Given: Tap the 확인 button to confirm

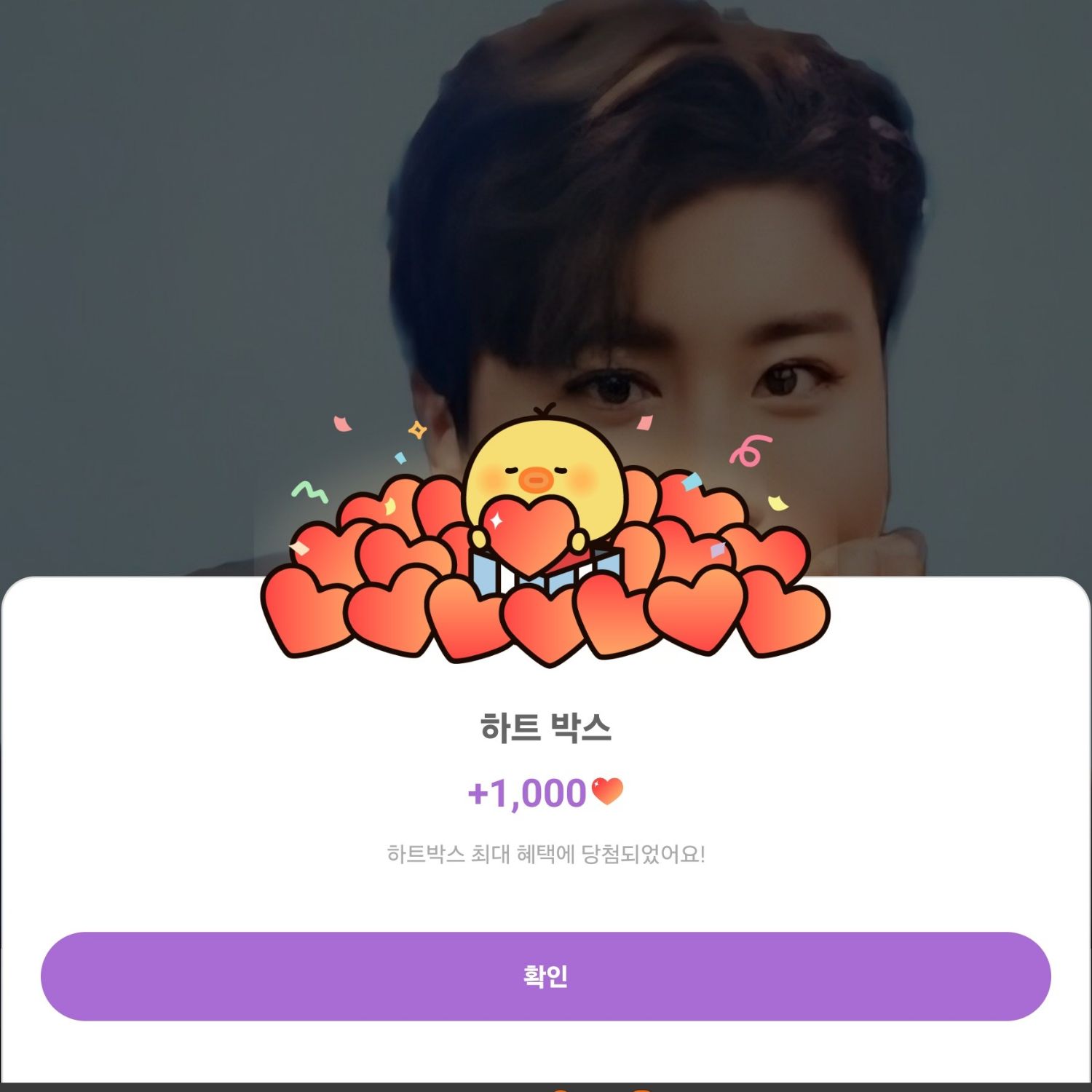Looking at the screenshot, I should 545,976.
